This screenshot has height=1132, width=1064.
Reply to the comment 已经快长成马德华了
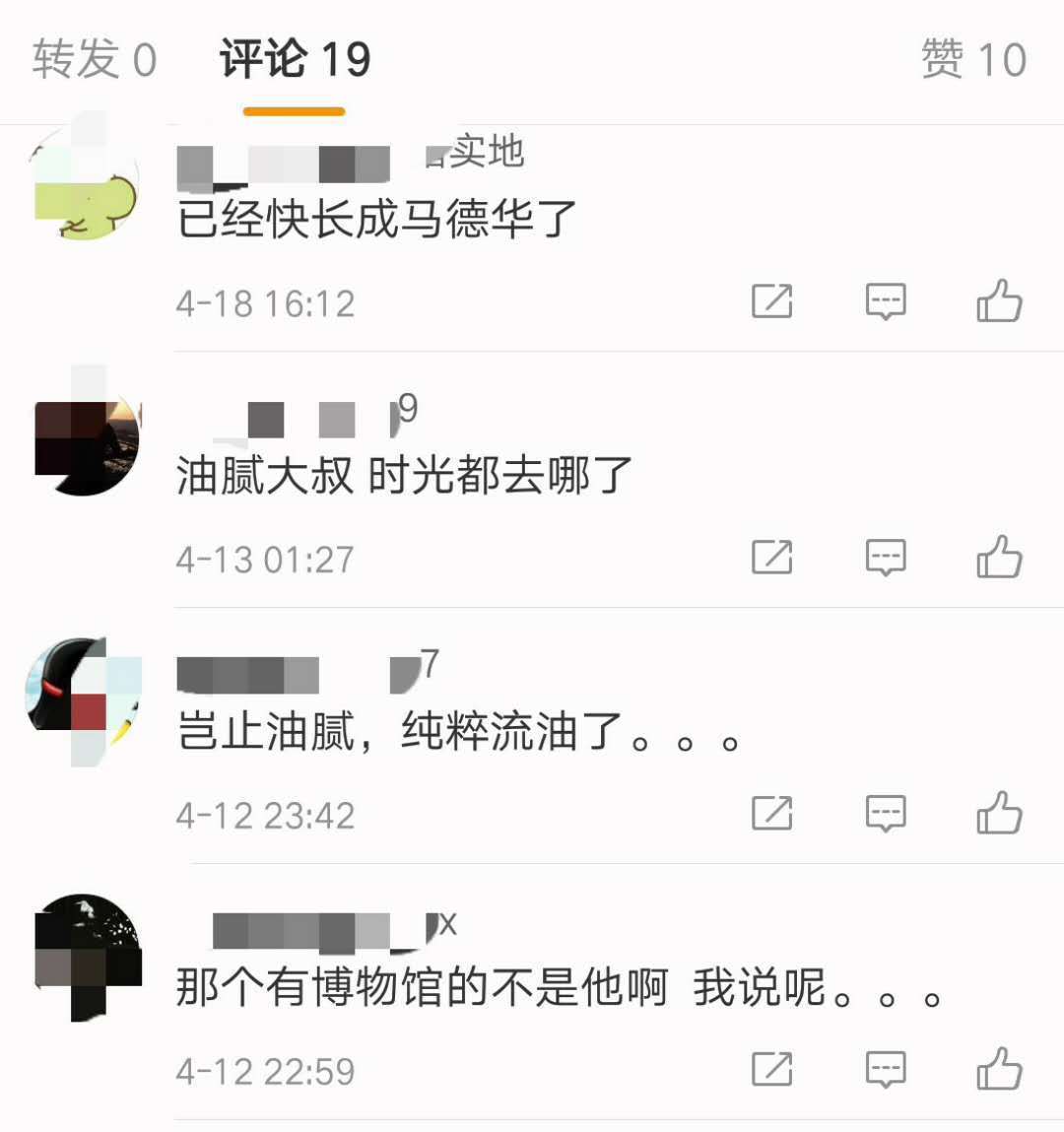click(885, 301)
